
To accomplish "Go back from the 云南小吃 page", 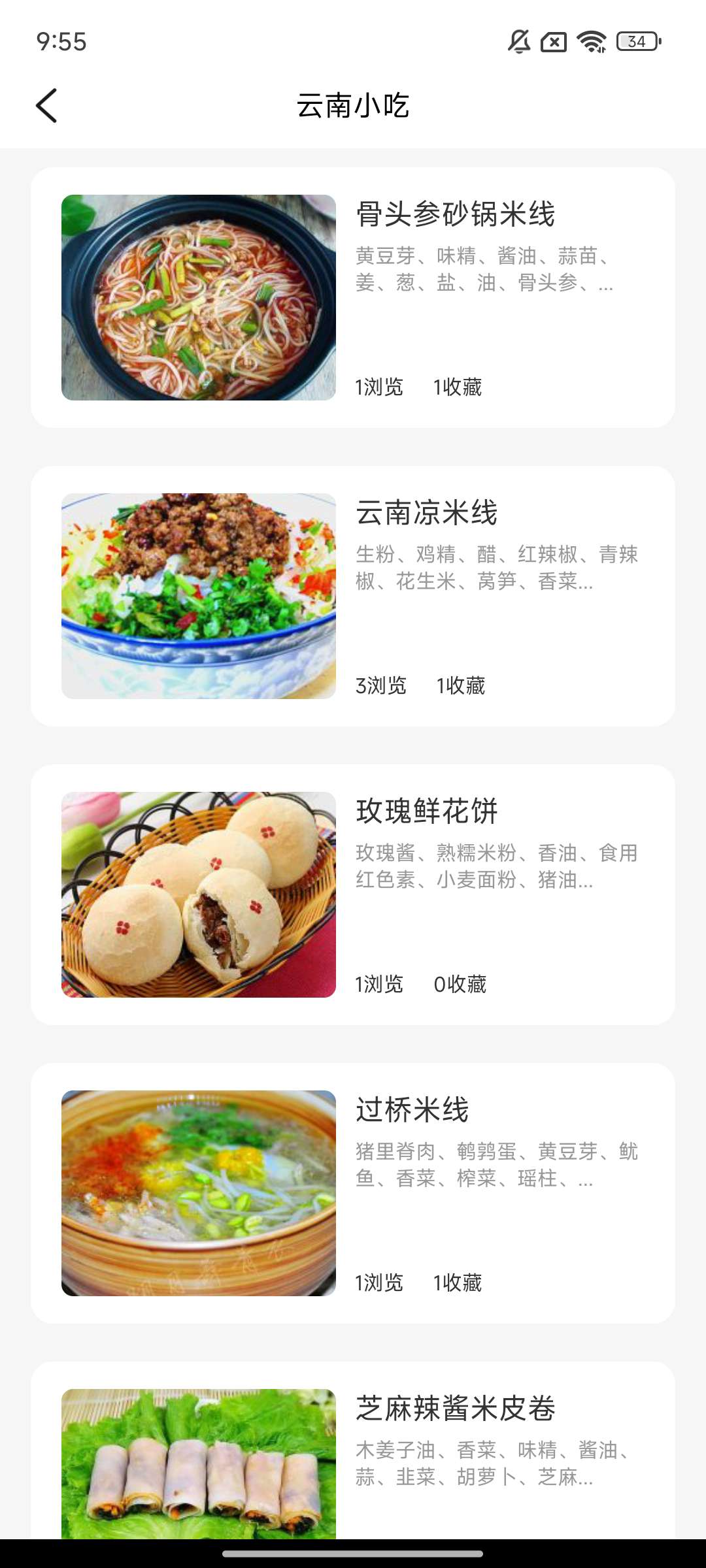I will (46, 106).
